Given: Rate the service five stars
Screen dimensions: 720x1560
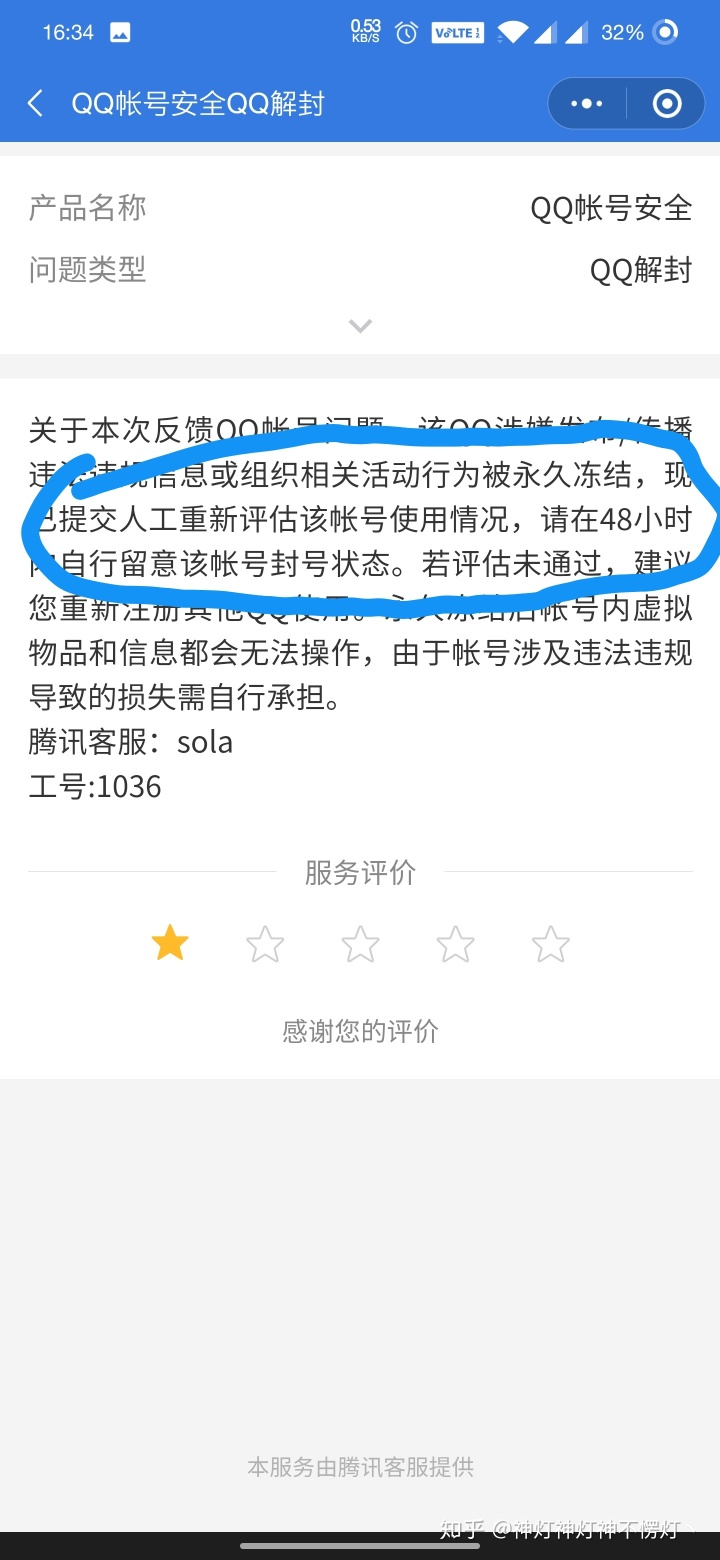Looking at the screenshot, I should [x=550, y=943].
